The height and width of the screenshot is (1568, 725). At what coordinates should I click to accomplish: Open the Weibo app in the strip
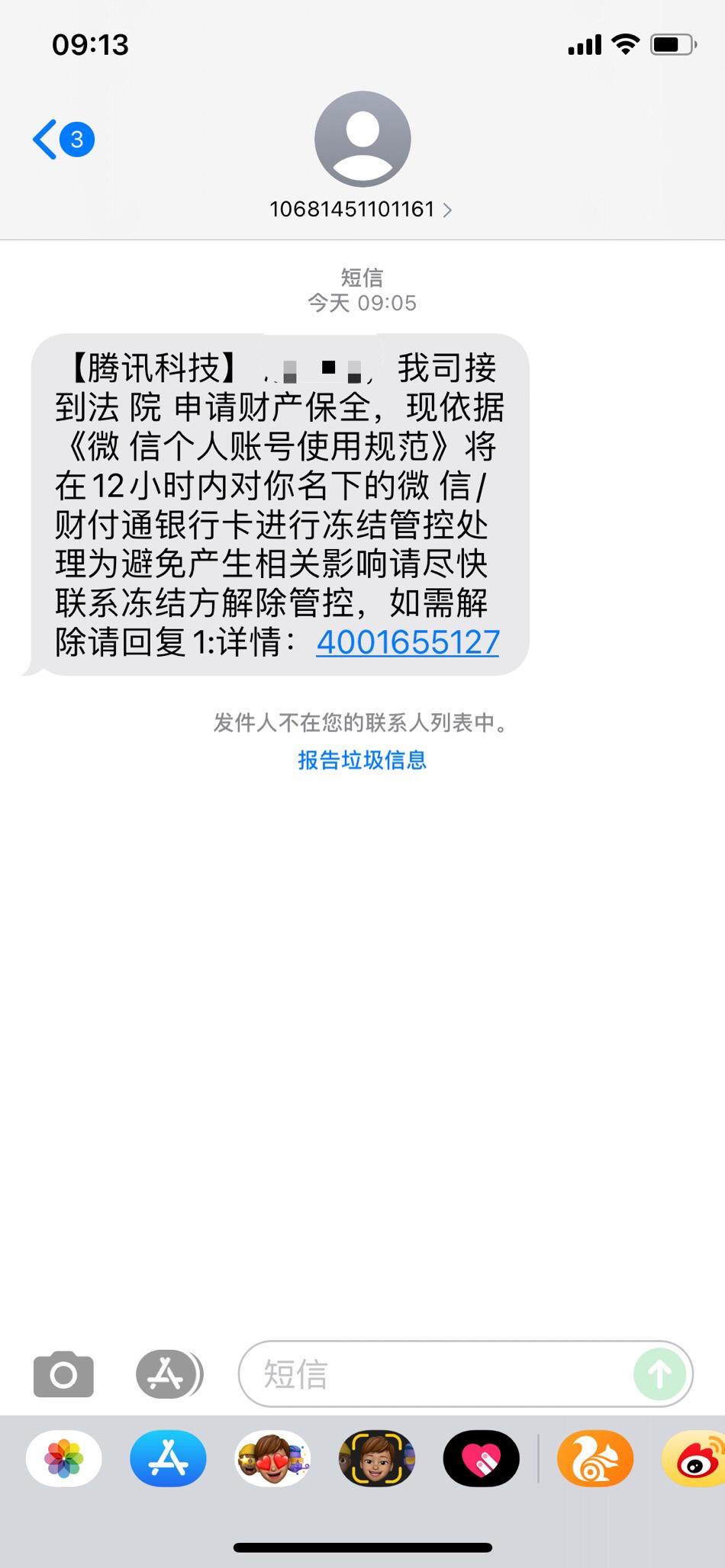tap(696, 1459)
